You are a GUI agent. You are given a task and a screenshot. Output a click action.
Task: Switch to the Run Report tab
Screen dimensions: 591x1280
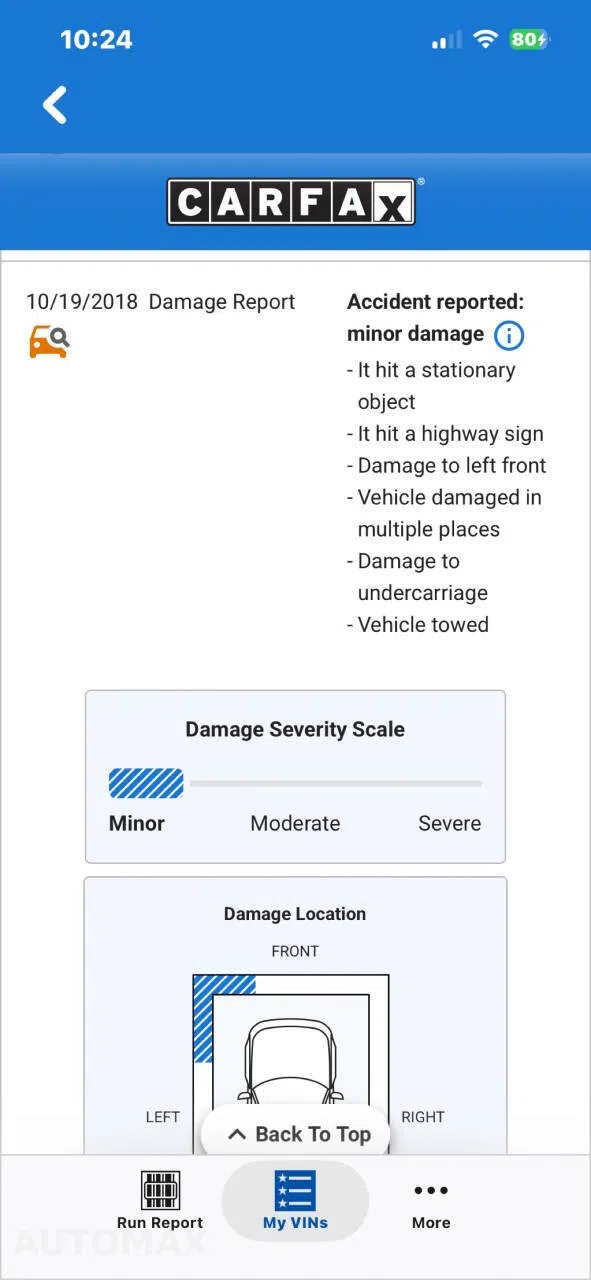pos(160,1200)
